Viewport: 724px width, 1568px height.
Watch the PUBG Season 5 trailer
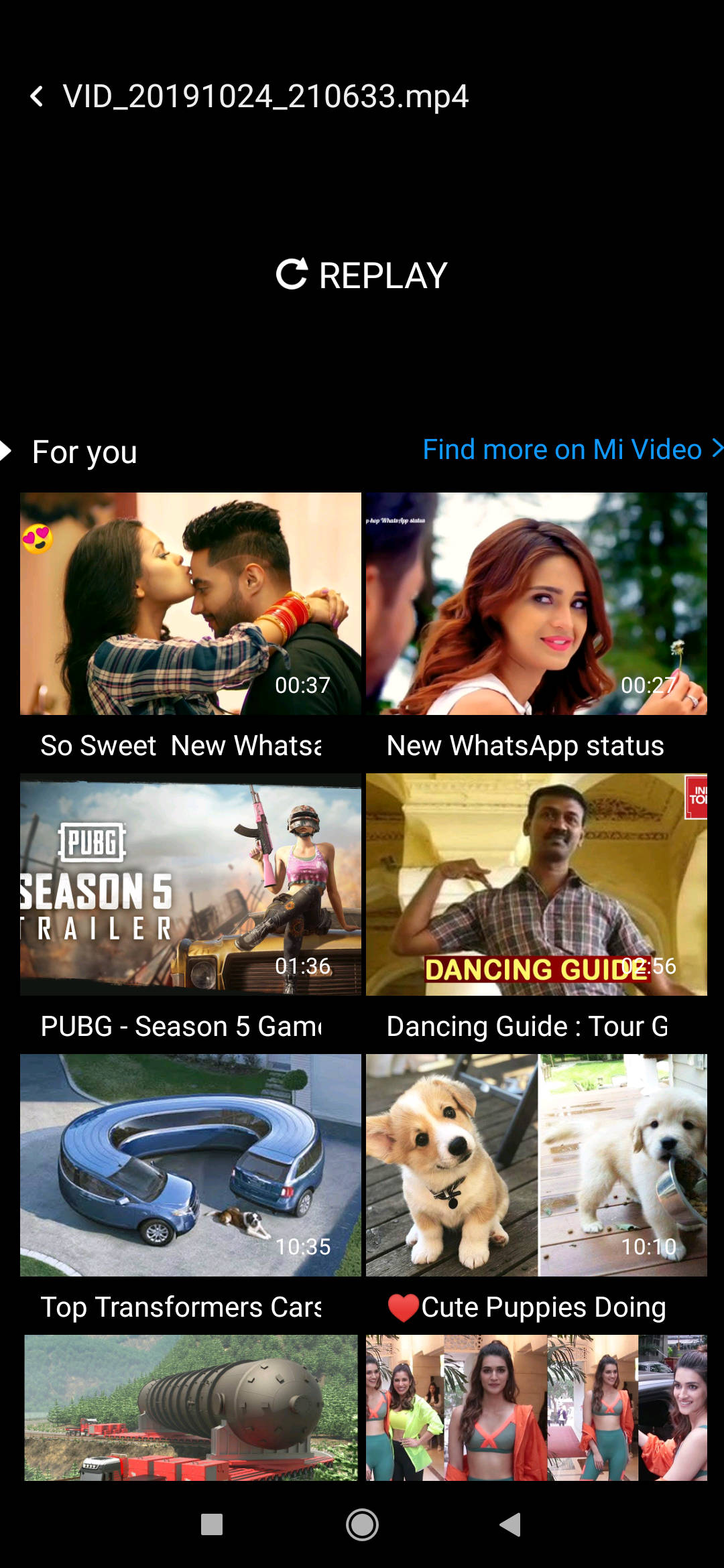(x=190, y=884)
